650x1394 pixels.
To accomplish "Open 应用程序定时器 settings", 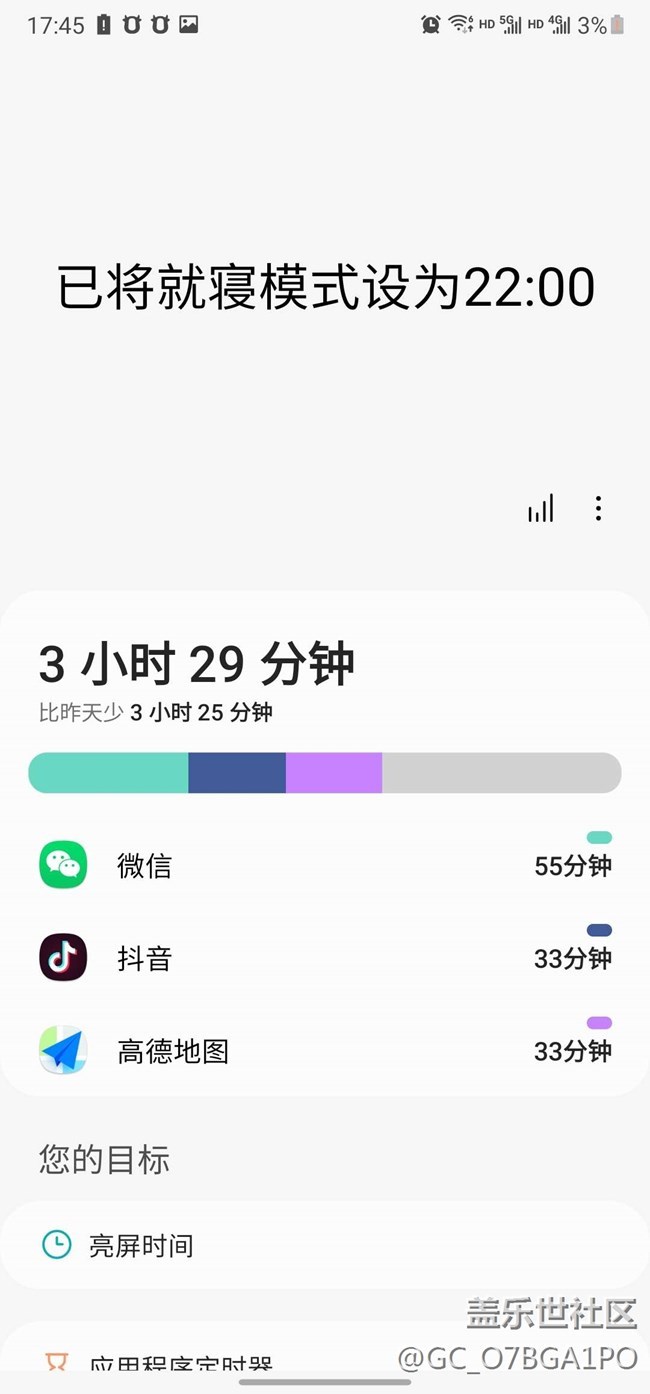I will (x=325, y=1358).
